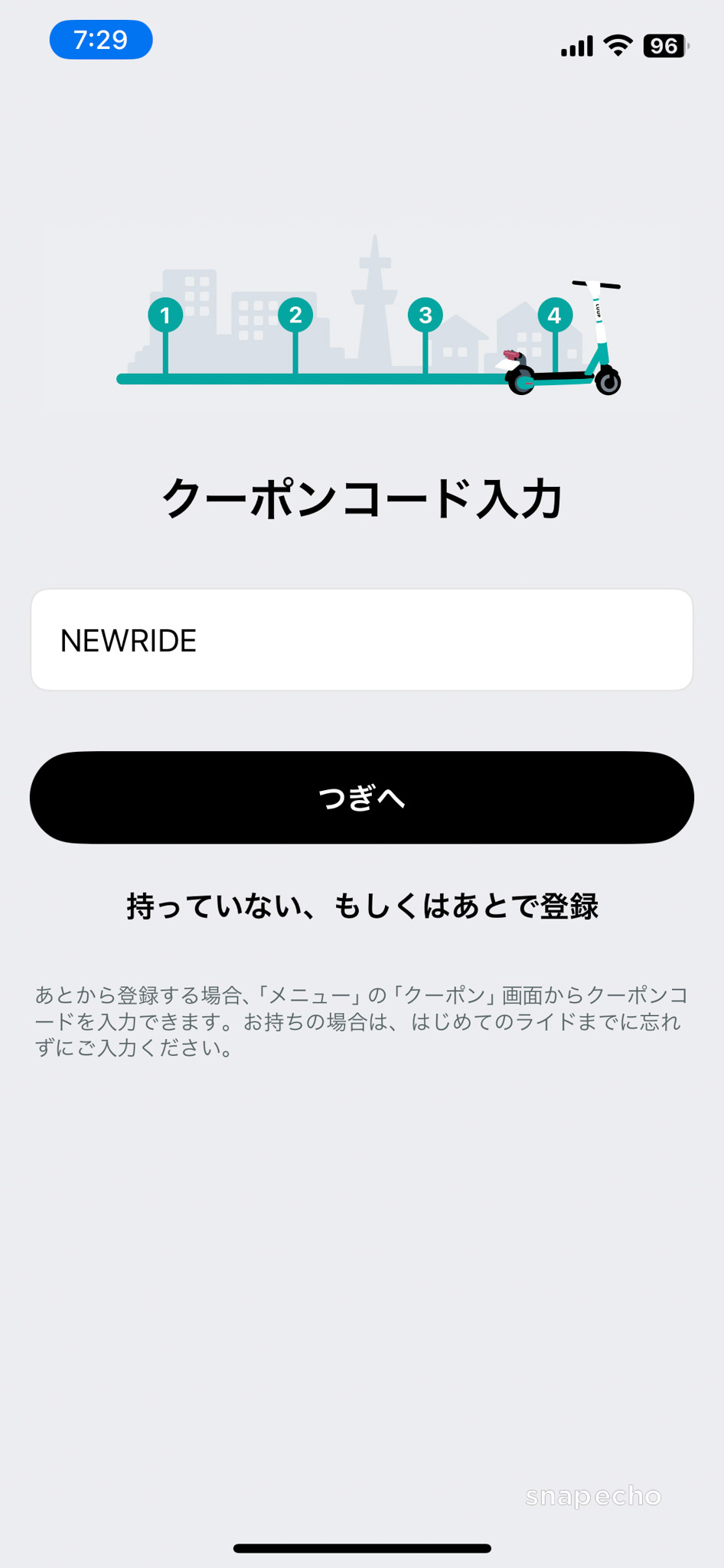Tap the cellular signal bars icon
Screen dimensions: 724x1568
pyautogui.click(x=576, y=46)
